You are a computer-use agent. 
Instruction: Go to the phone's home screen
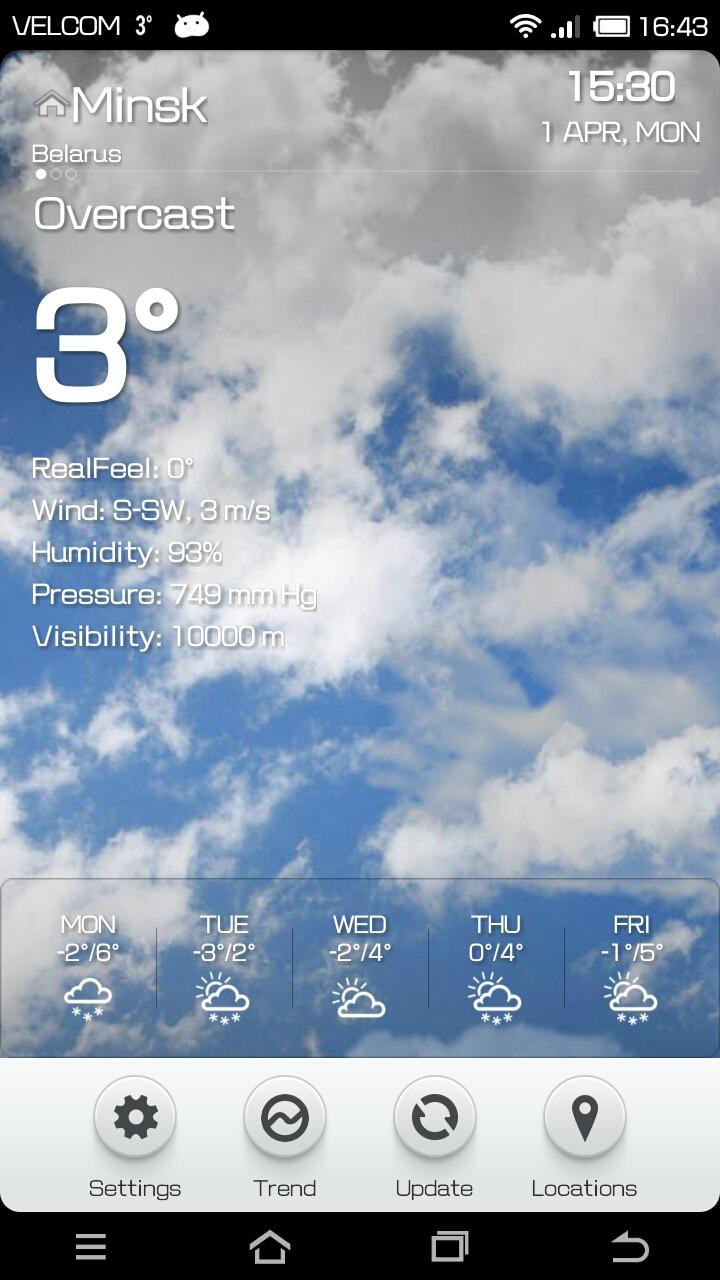tap(269, 1247)
